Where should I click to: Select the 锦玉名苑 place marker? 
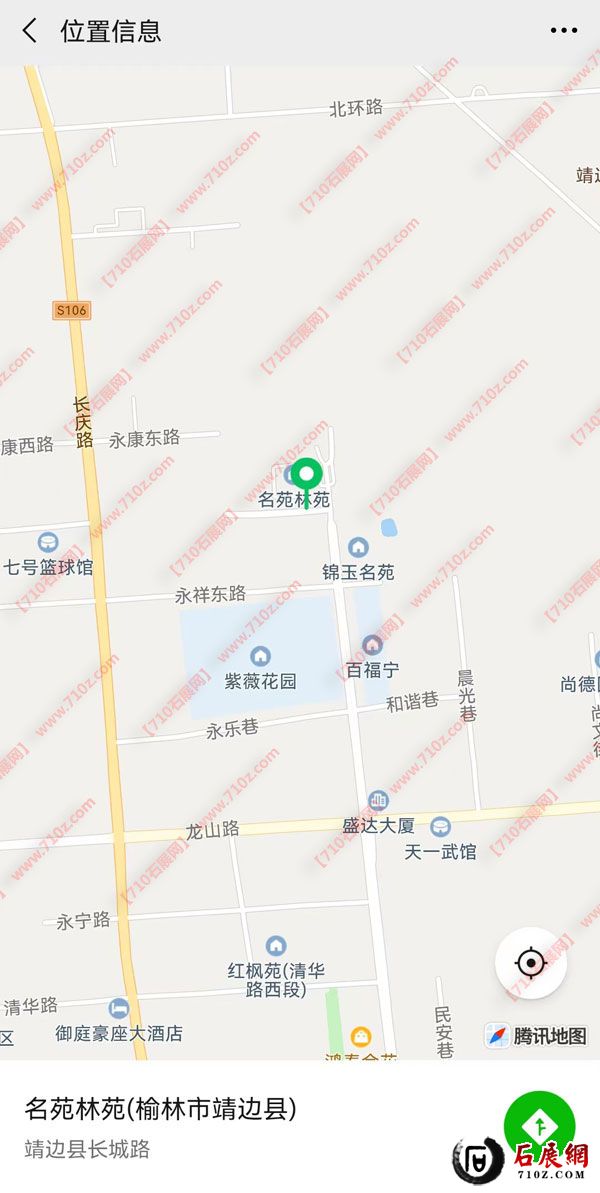(358, 548)
